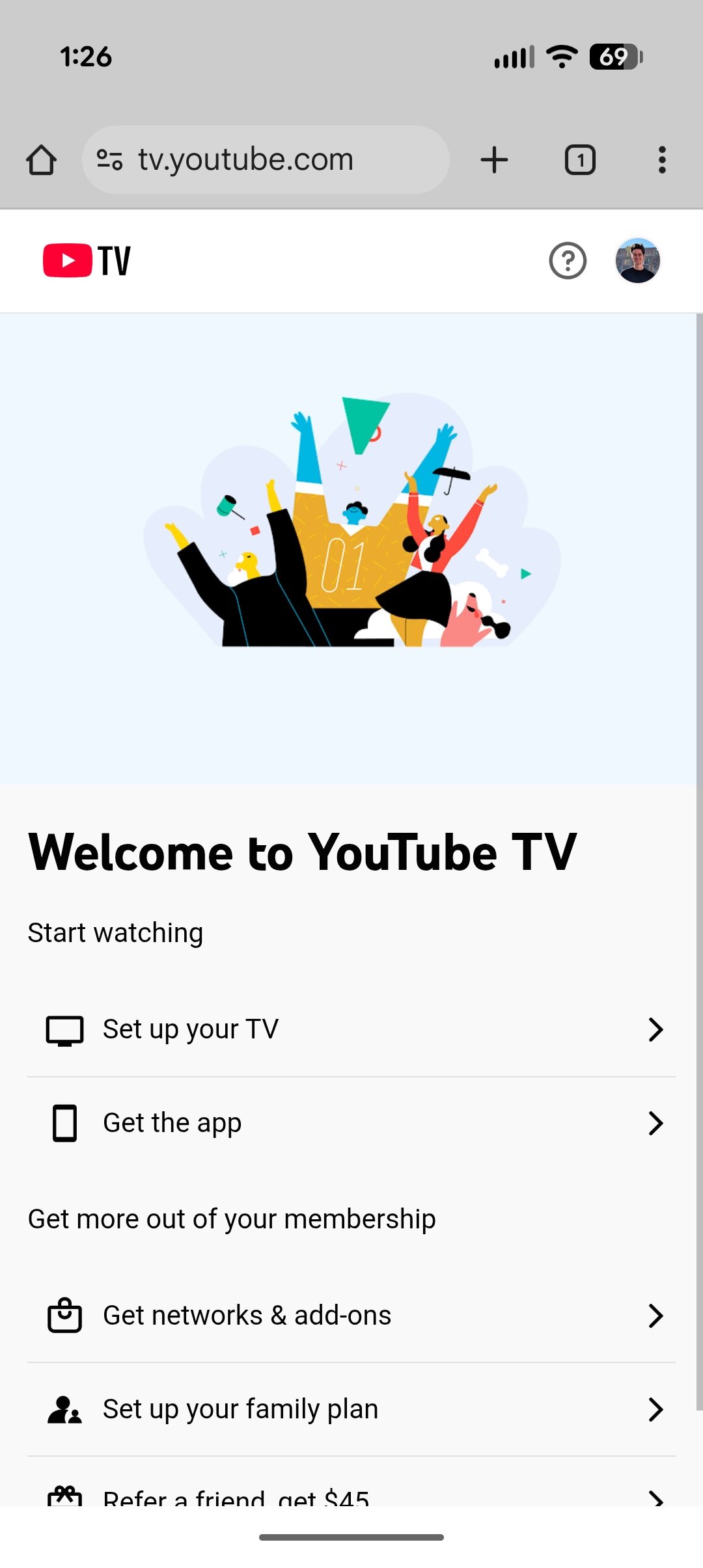Open the Chrome three-dot menu

click(x=661, y=159)
